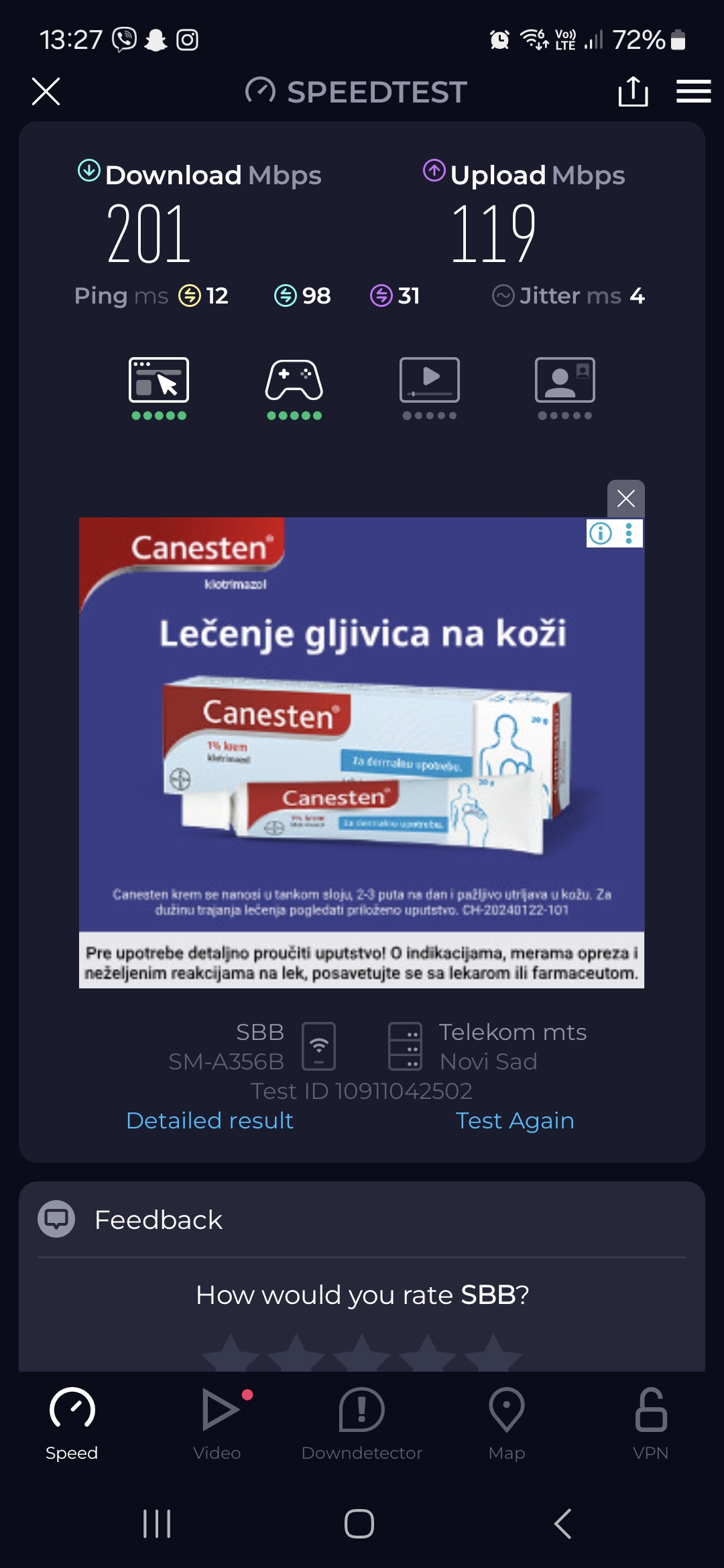Viewport: 724px width, 1568px height.
Task: View video conferencing experience rating
Action: point(565,387)
